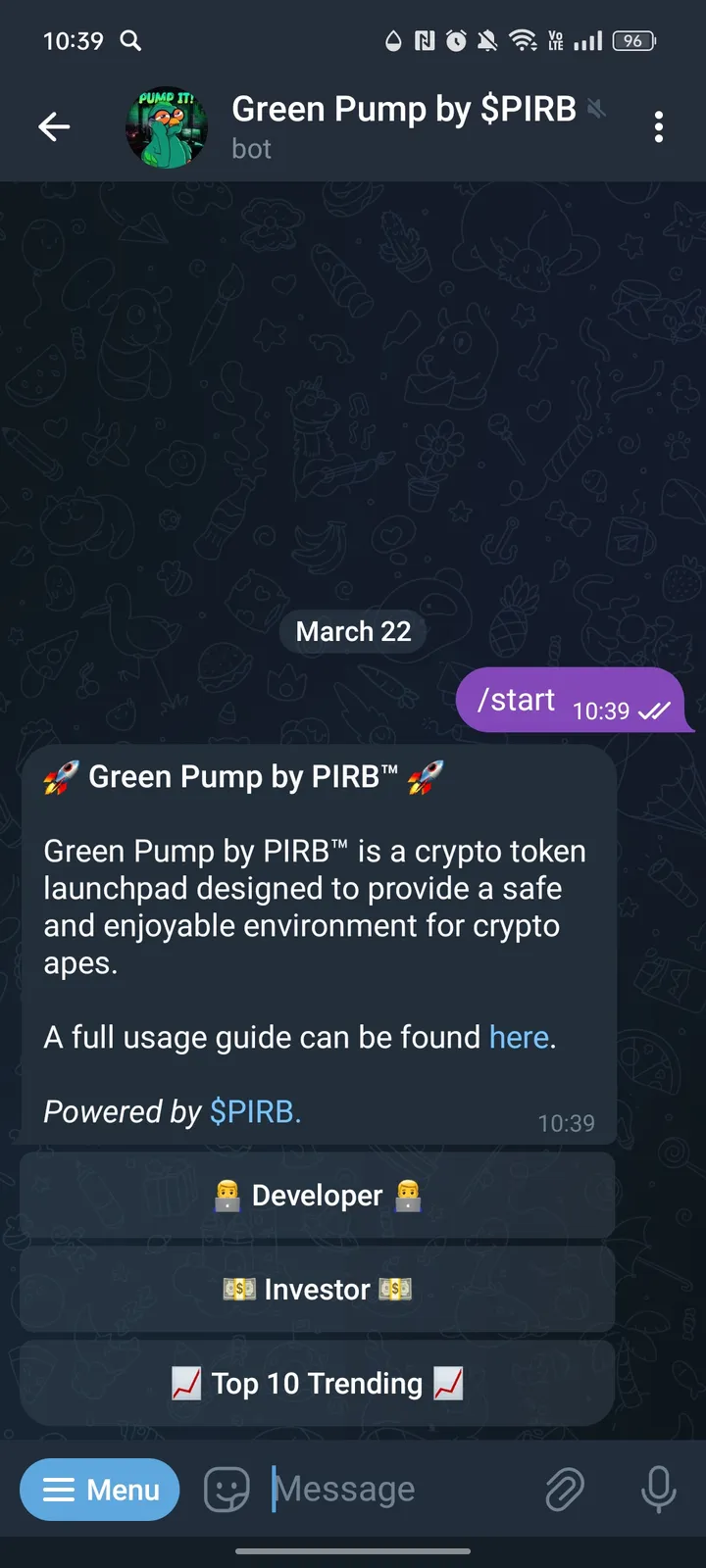Tap the March 22 date divider

coord(353,631)
